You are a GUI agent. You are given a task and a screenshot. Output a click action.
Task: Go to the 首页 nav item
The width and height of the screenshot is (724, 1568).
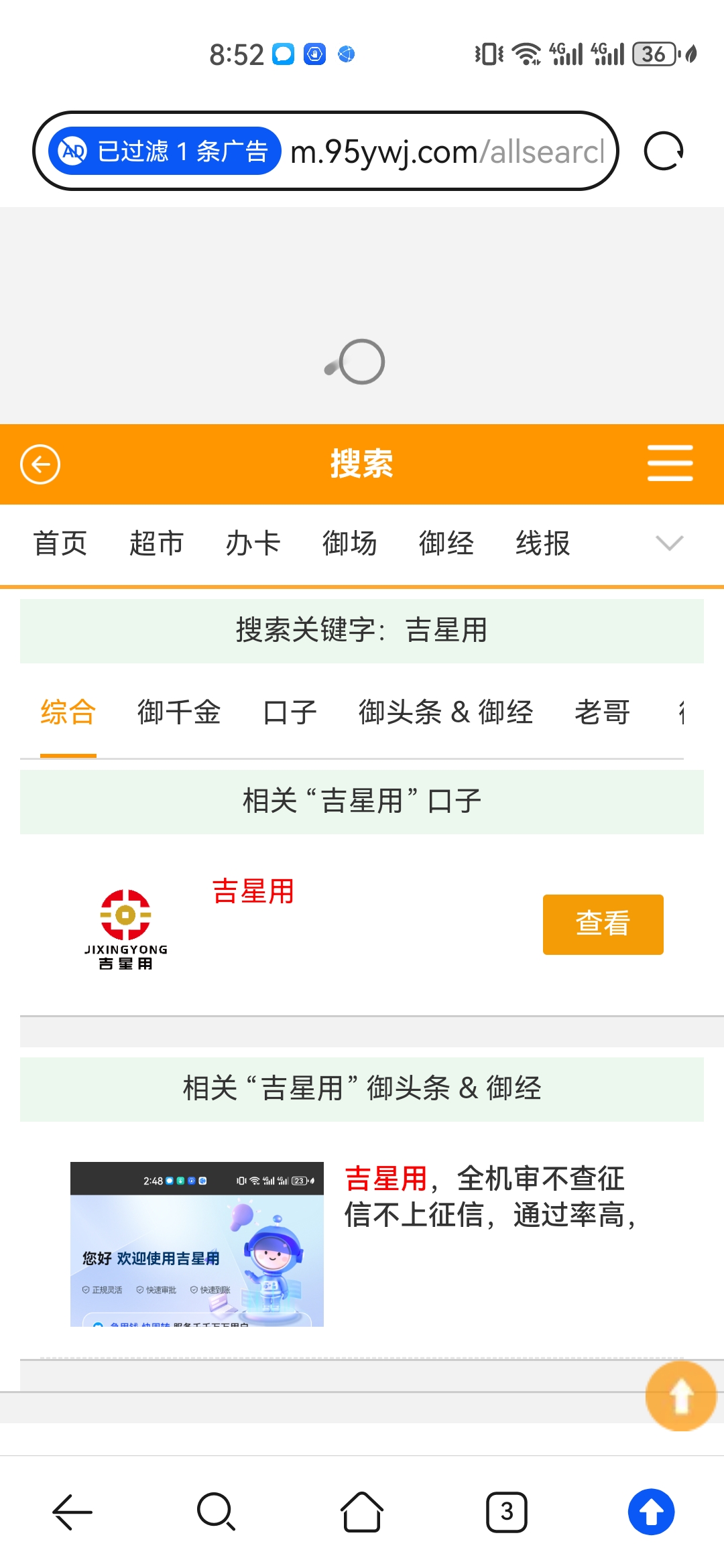tap(60, 543)
